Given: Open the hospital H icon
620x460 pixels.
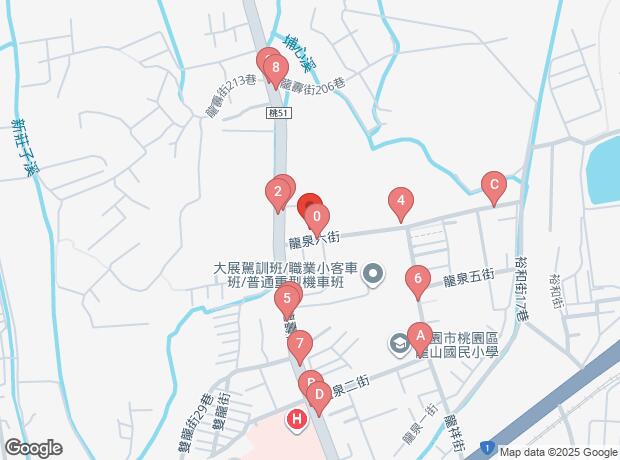Looking at the screenshot, I should (297, 420).
